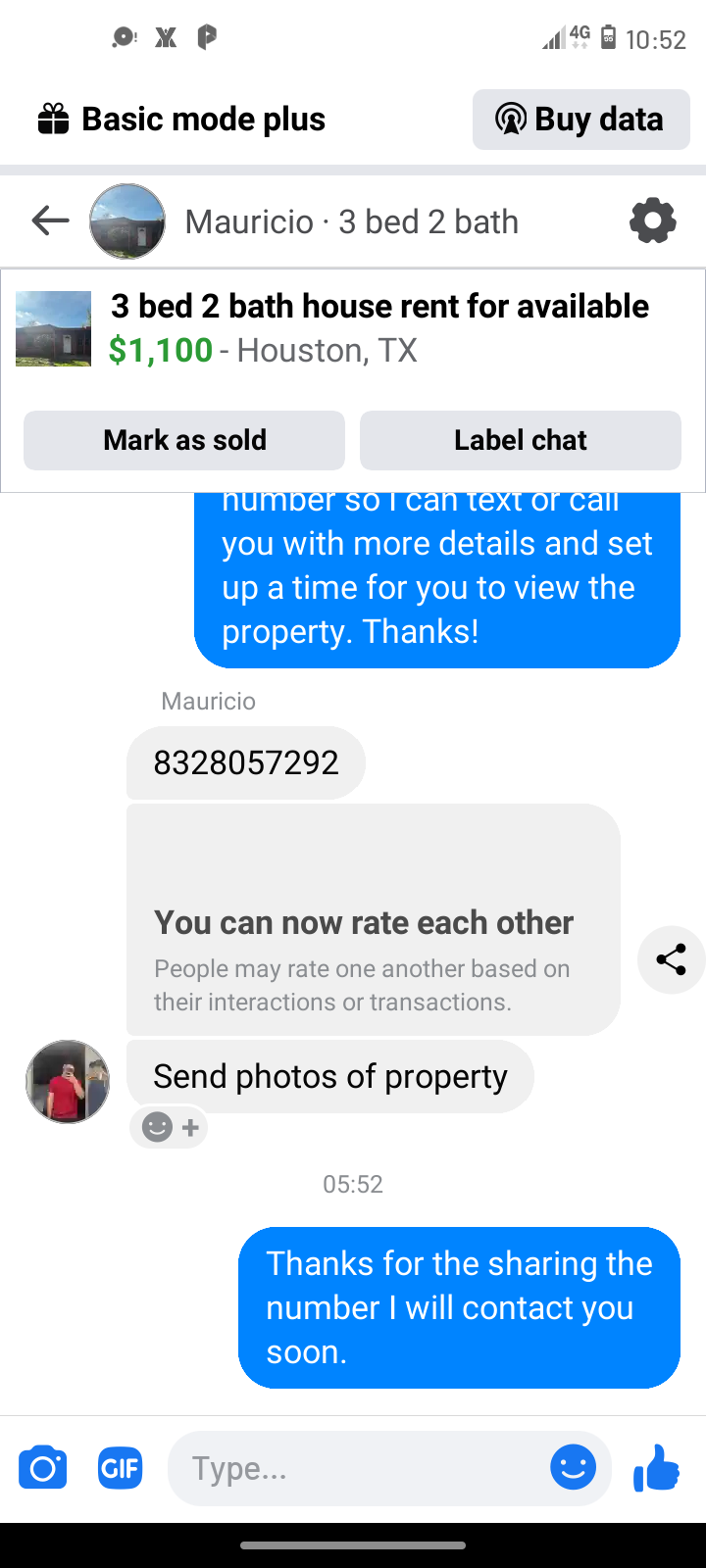The width and height of the screenshot is (706, 1568).
Task: View Mauricio's profile picture beside the message
Action: pyautogui.click(x=68, y=1081)
